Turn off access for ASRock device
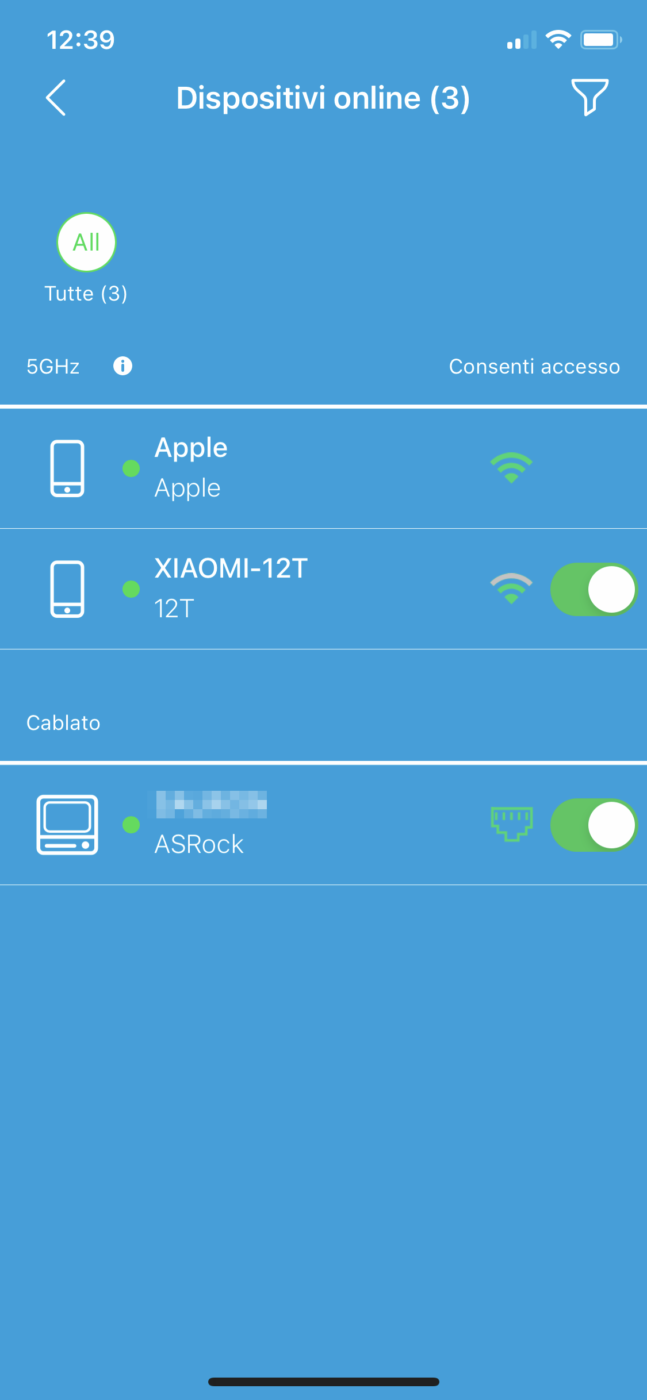Screen dimensions: 647x1400 click(594, 825)
